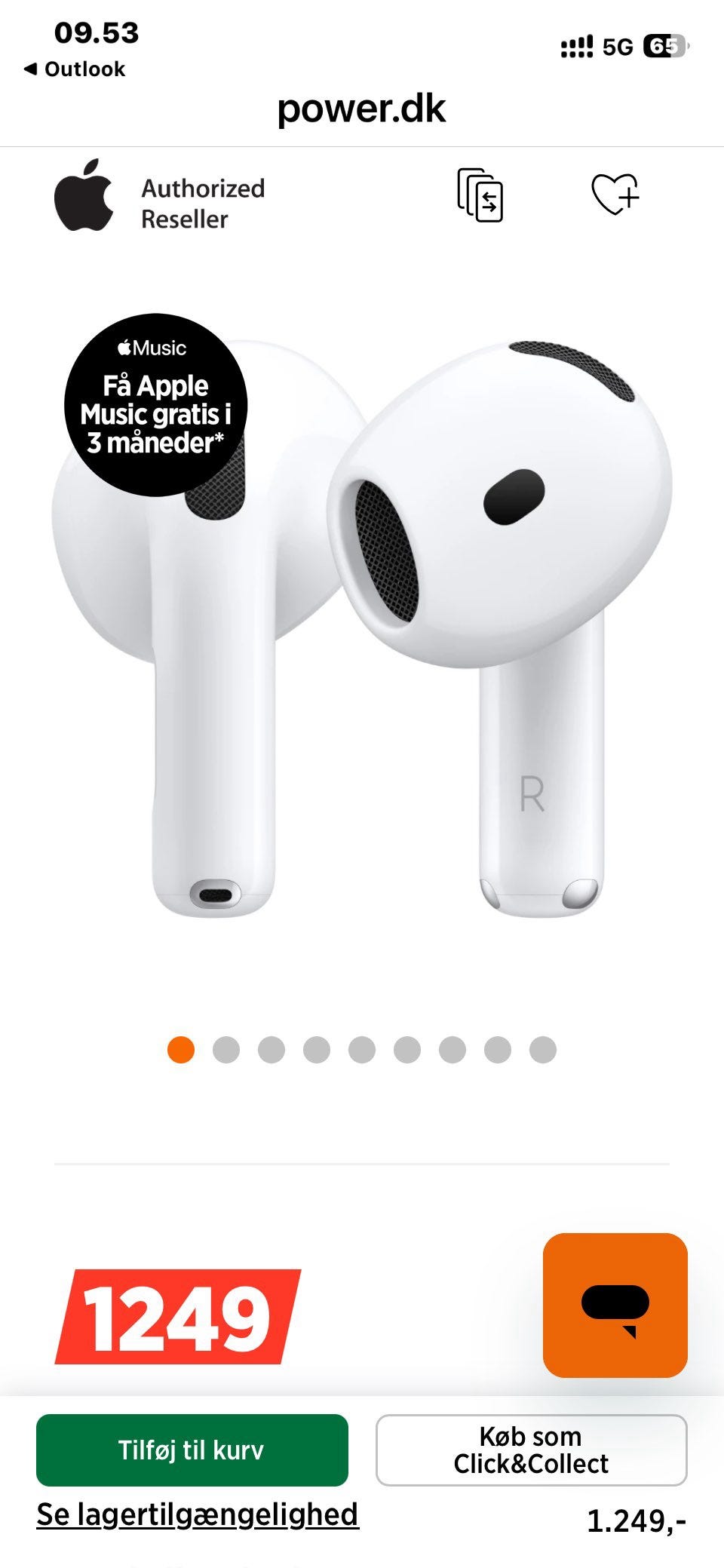Jump to the last image dot
The height and width of the screenshot is (1568, 724).
(x=543, y=1050)
